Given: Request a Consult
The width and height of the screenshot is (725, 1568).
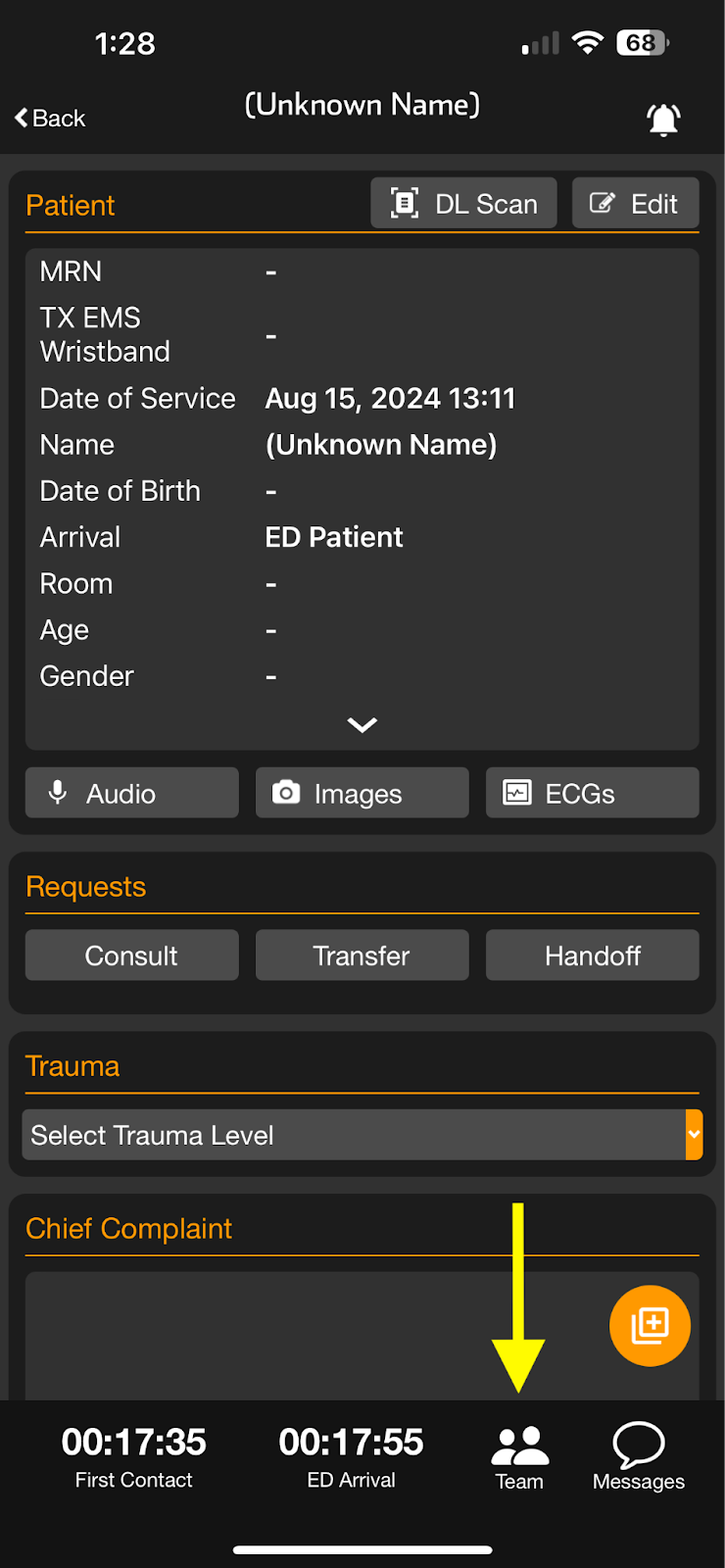Looking at the screenshot, I should 131,955.
